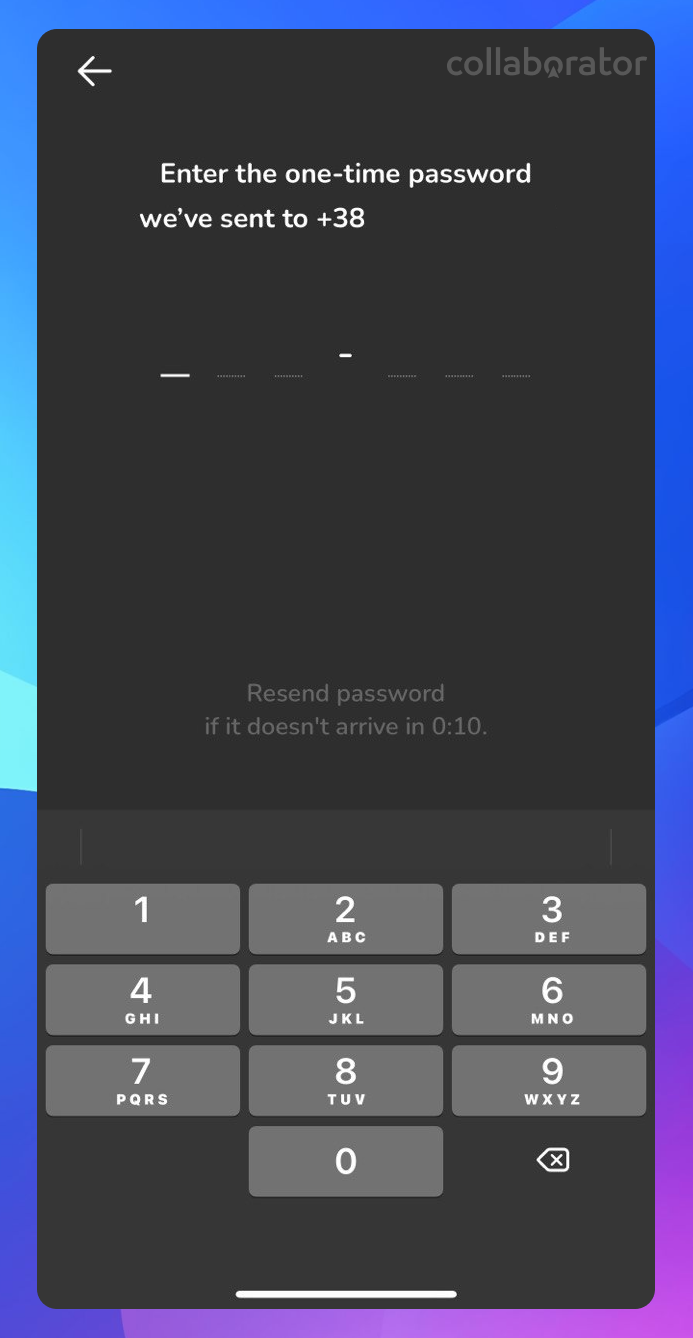693x1338 pixels.
Task: Enter digit 5 on the keypad
Action: [x=346, y=1000]
